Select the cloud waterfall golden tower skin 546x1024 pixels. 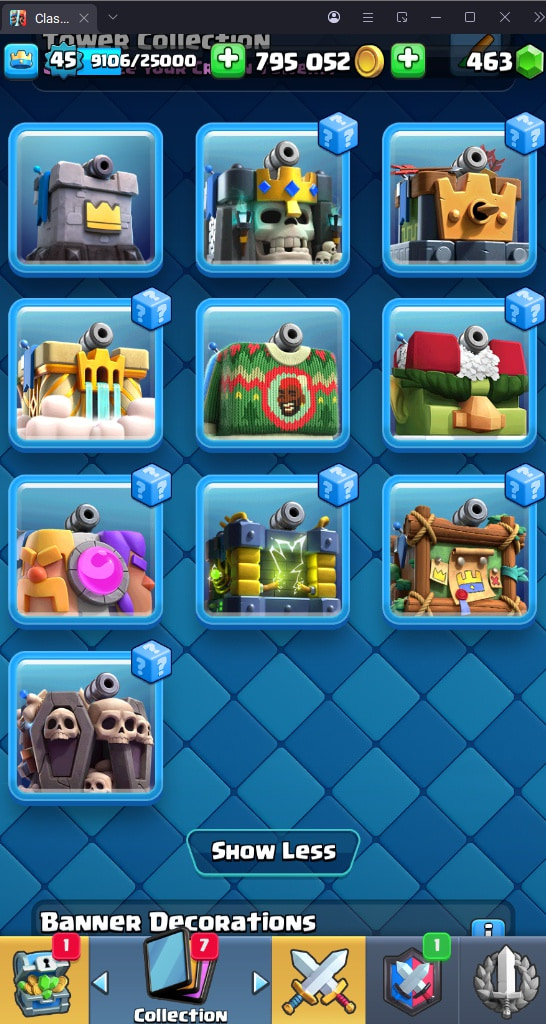86,375
